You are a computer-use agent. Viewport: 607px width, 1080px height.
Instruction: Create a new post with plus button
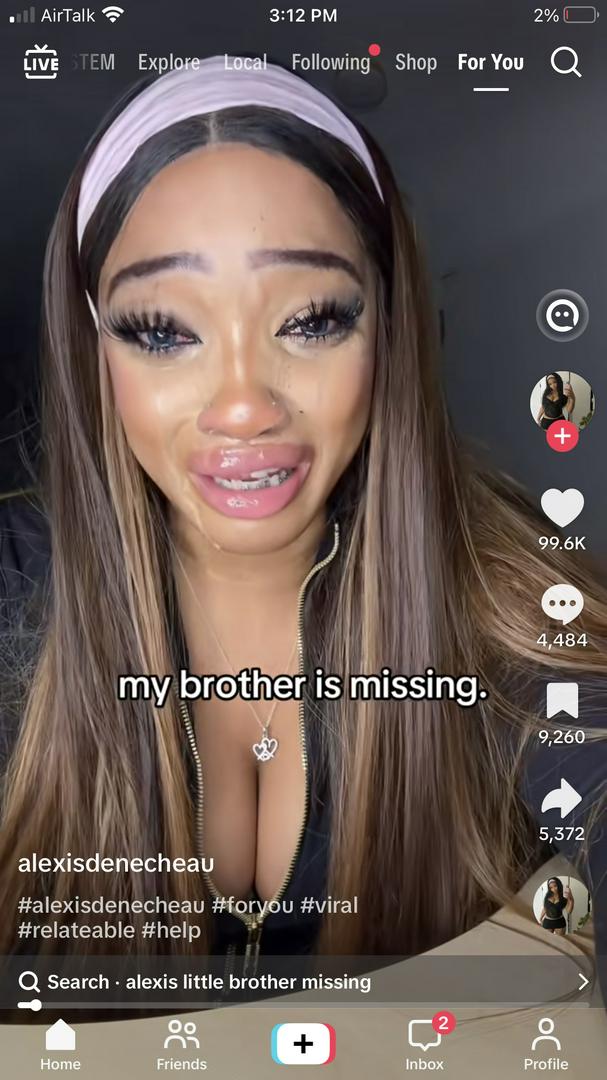[x=303, y=1044]
